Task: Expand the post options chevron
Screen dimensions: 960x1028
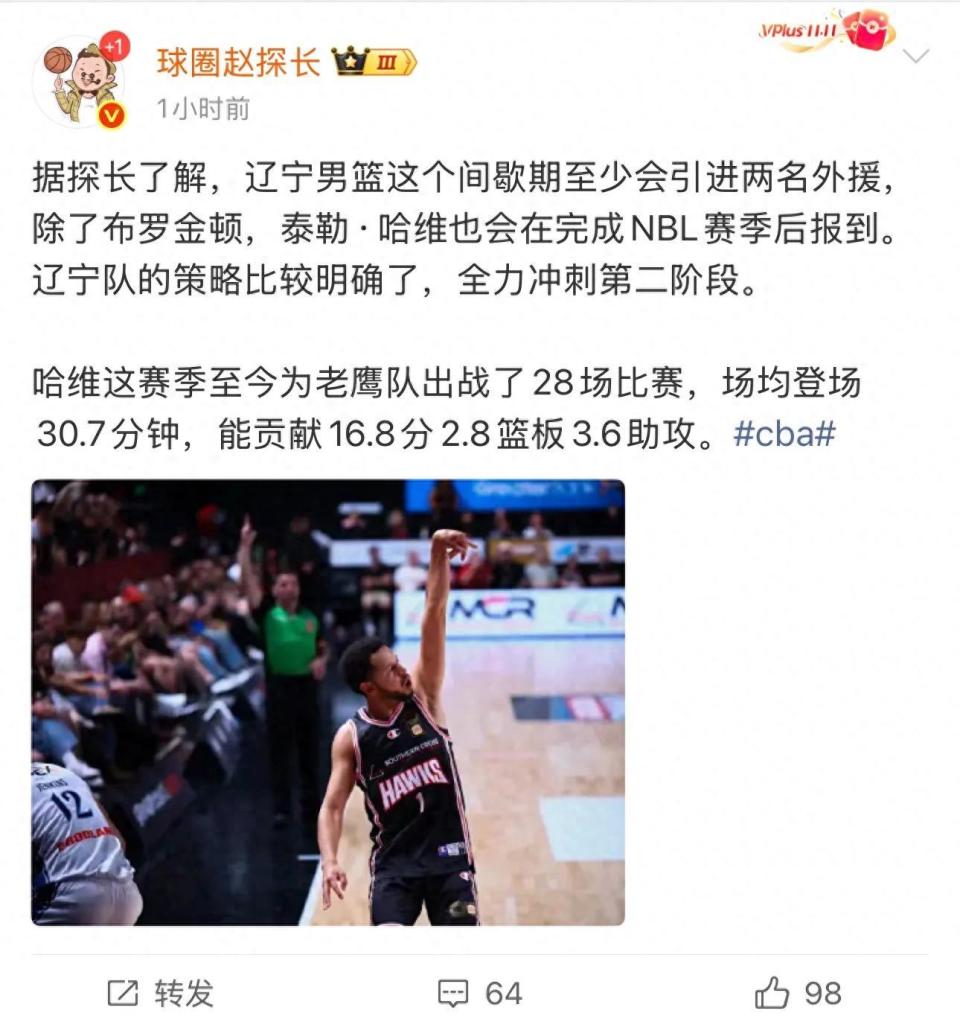Action: [916, 56]
